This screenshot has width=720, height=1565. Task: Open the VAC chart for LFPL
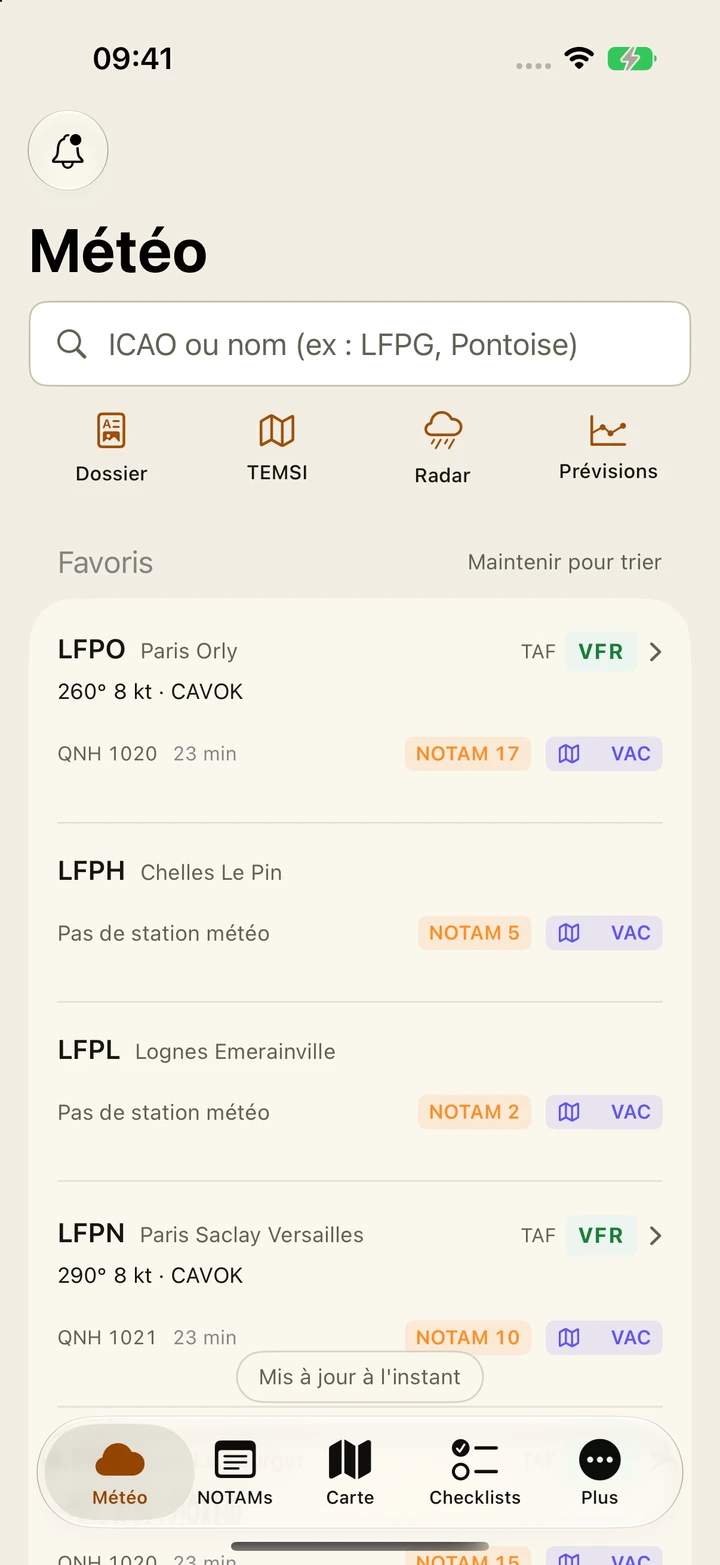point(604,1112)
